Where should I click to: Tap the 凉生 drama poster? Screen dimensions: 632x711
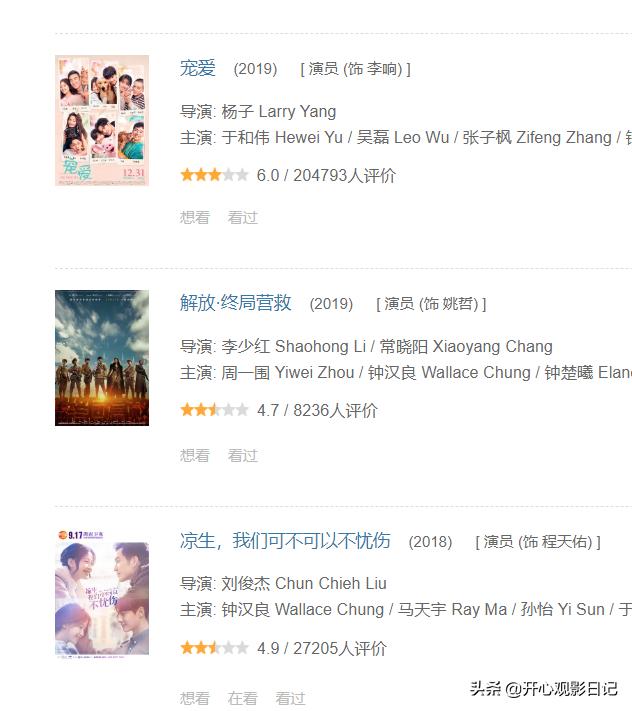101,598
